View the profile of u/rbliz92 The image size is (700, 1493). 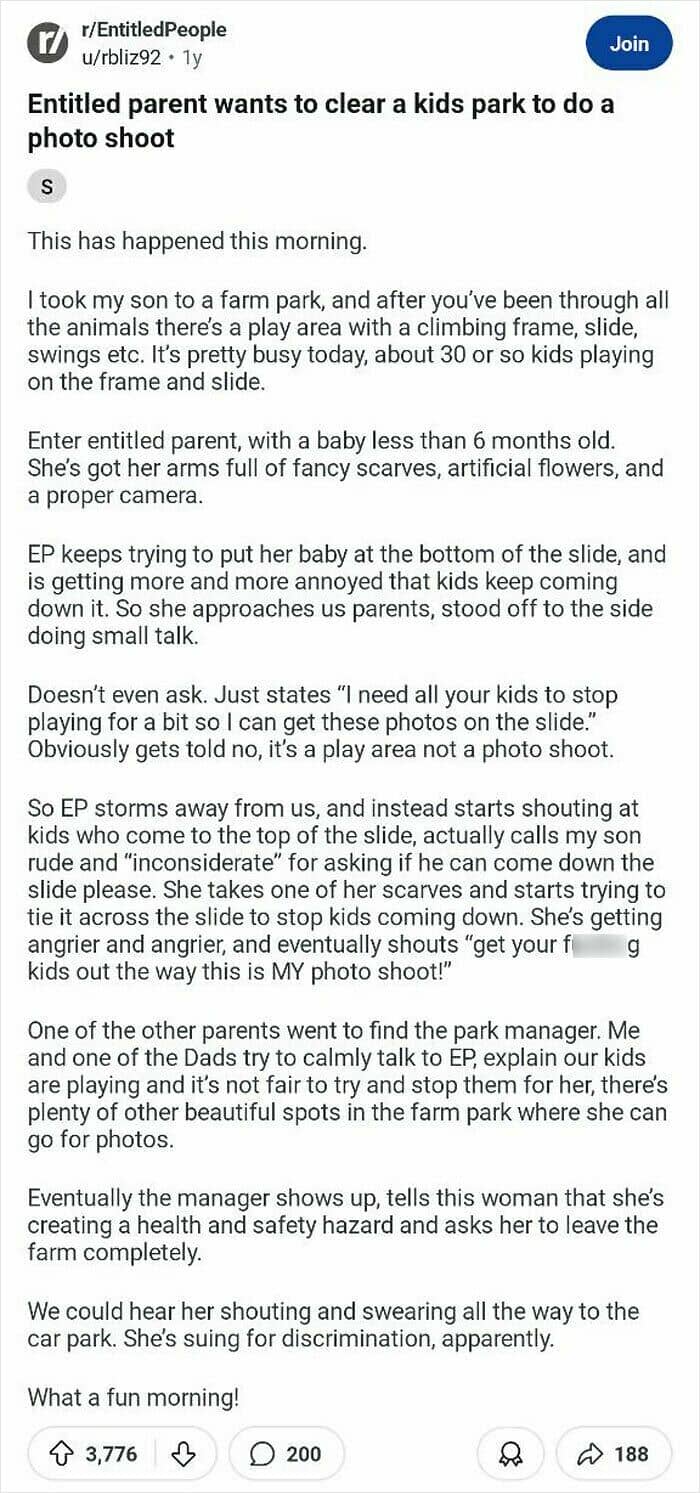(121, 57)
